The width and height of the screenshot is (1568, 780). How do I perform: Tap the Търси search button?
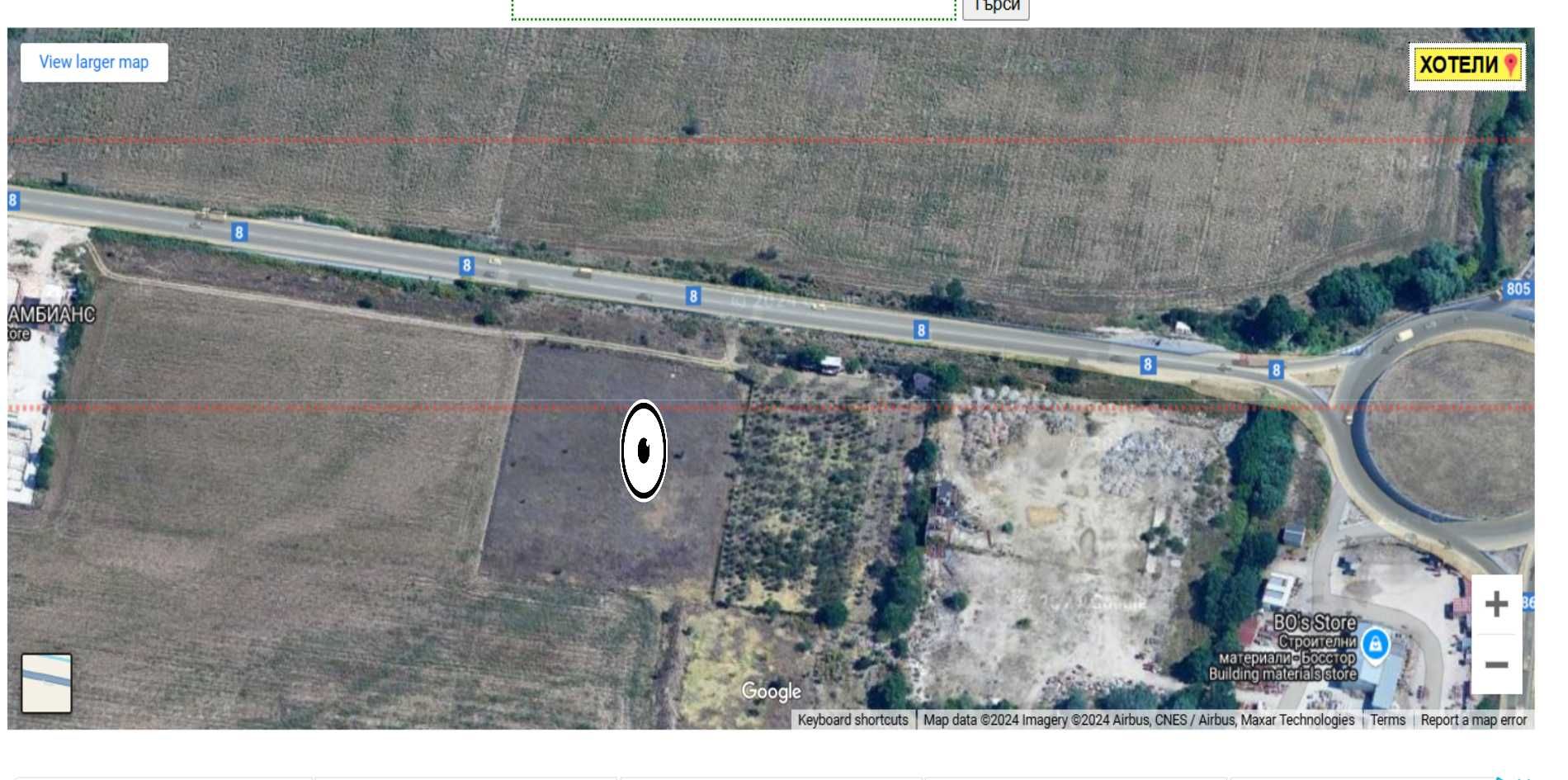pos(995,7)
